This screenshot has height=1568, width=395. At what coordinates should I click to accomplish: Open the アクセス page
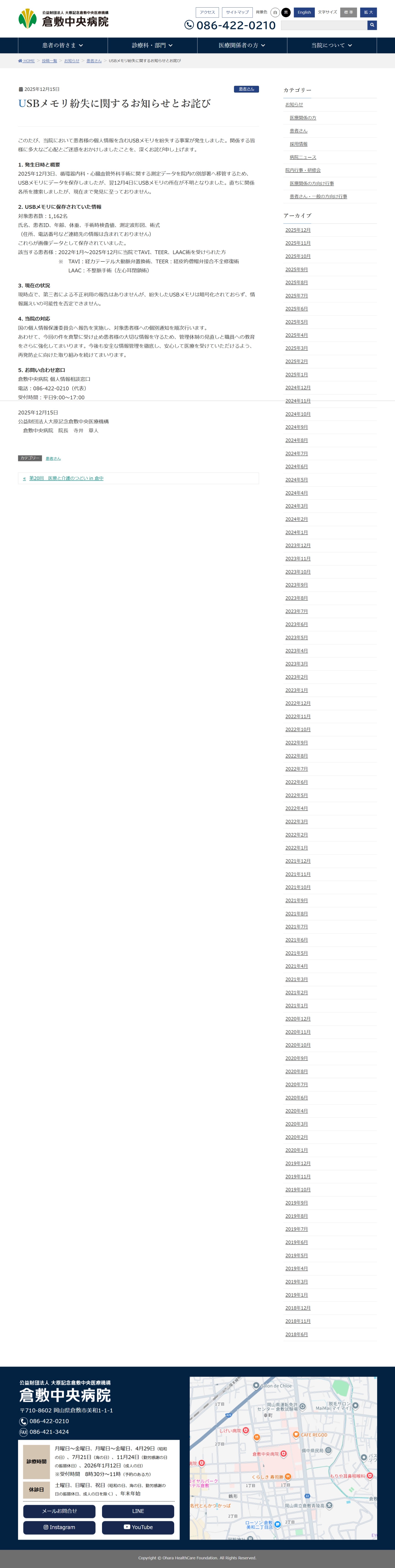(207, 12)
